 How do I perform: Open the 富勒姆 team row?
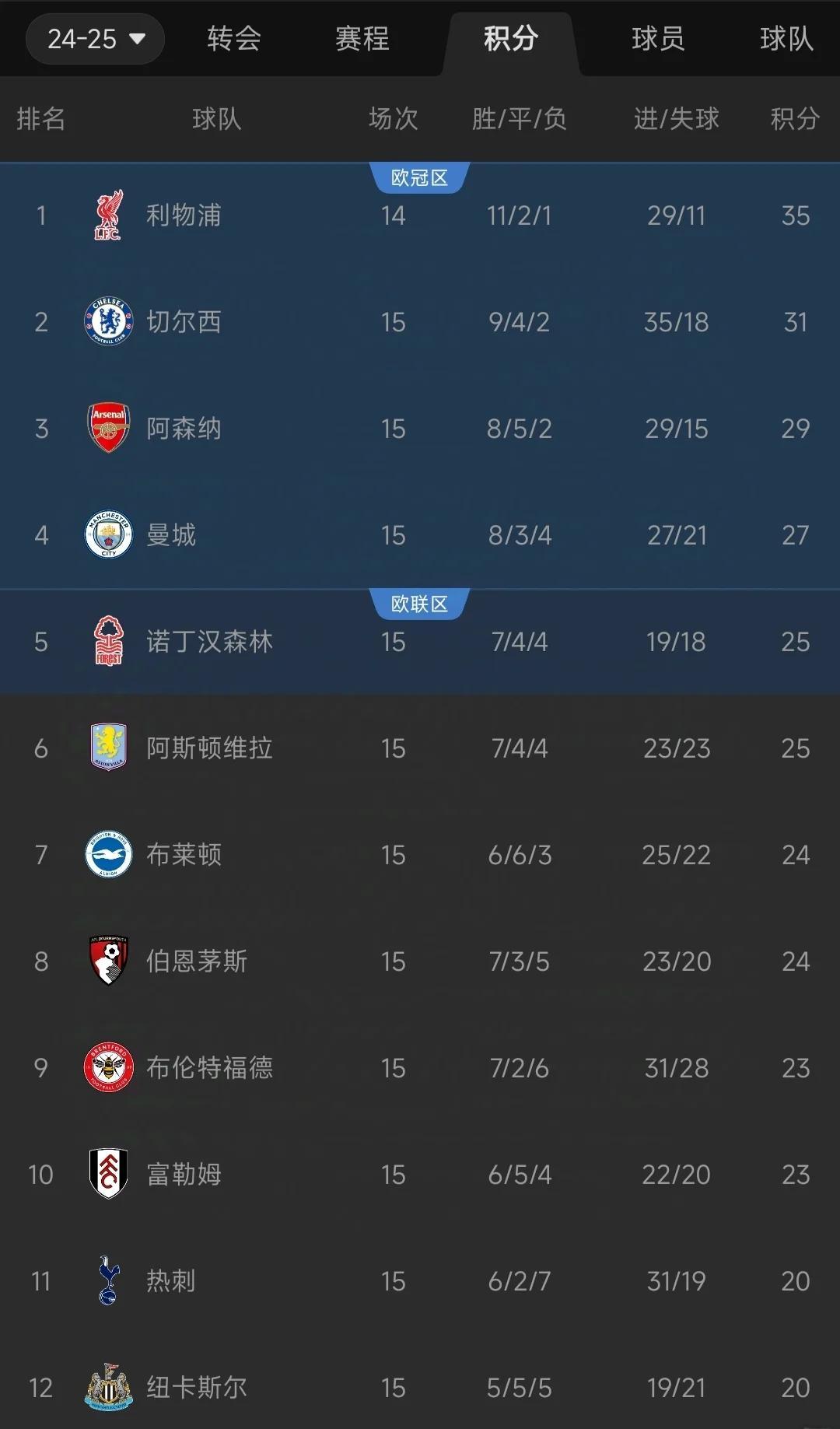[x=184, y=1175]
